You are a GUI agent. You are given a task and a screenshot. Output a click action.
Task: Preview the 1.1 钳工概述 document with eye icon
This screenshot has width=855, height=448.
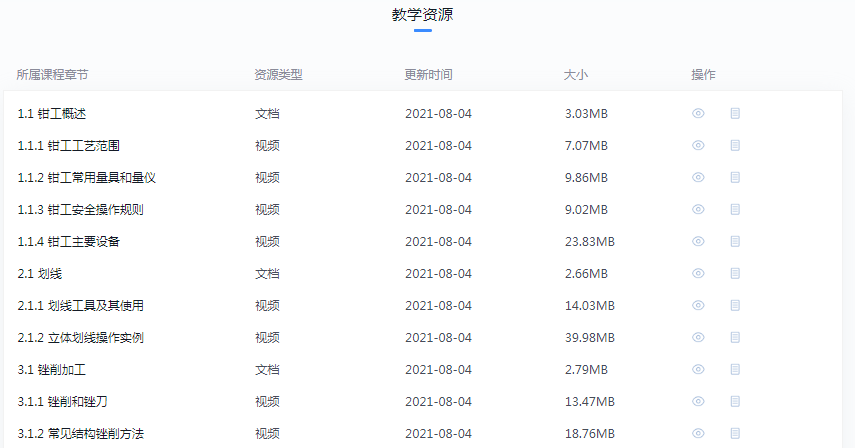[698, 113]
